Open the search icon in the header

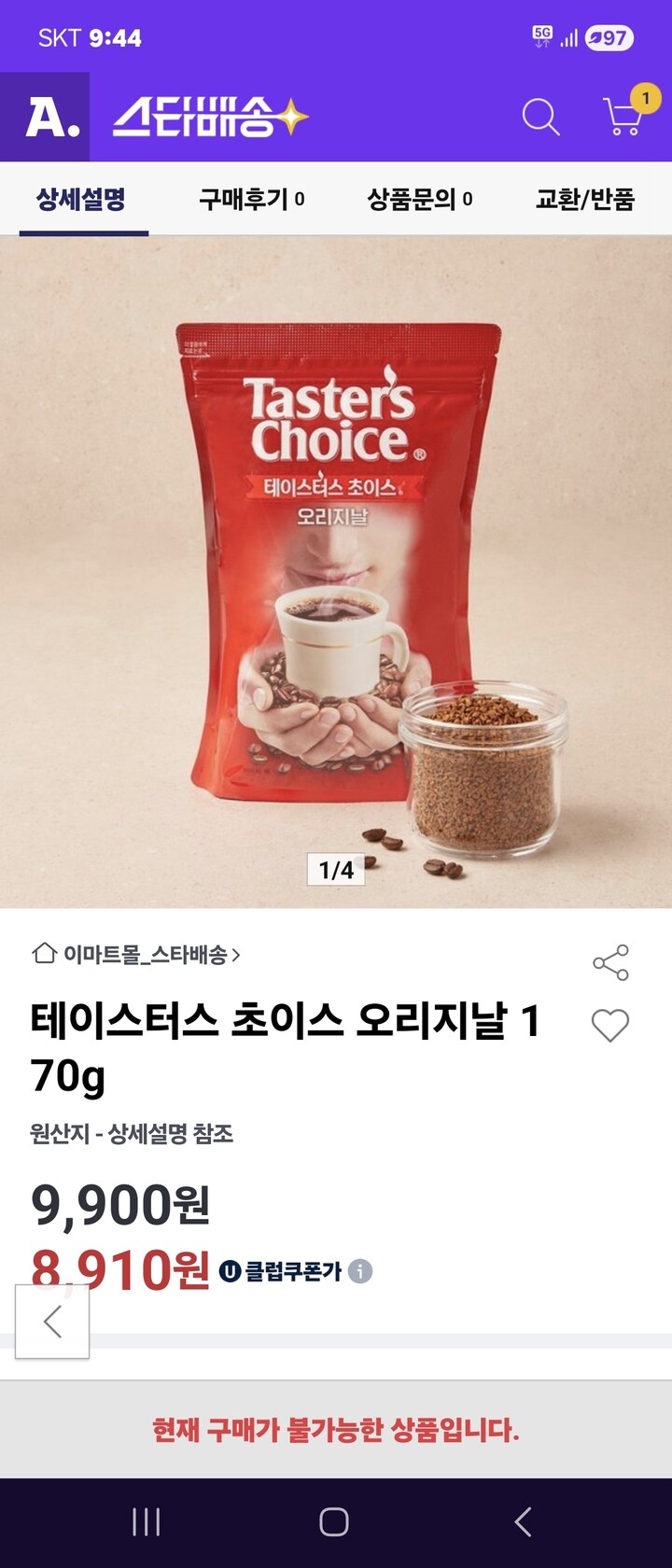click(x=539, y=118)
